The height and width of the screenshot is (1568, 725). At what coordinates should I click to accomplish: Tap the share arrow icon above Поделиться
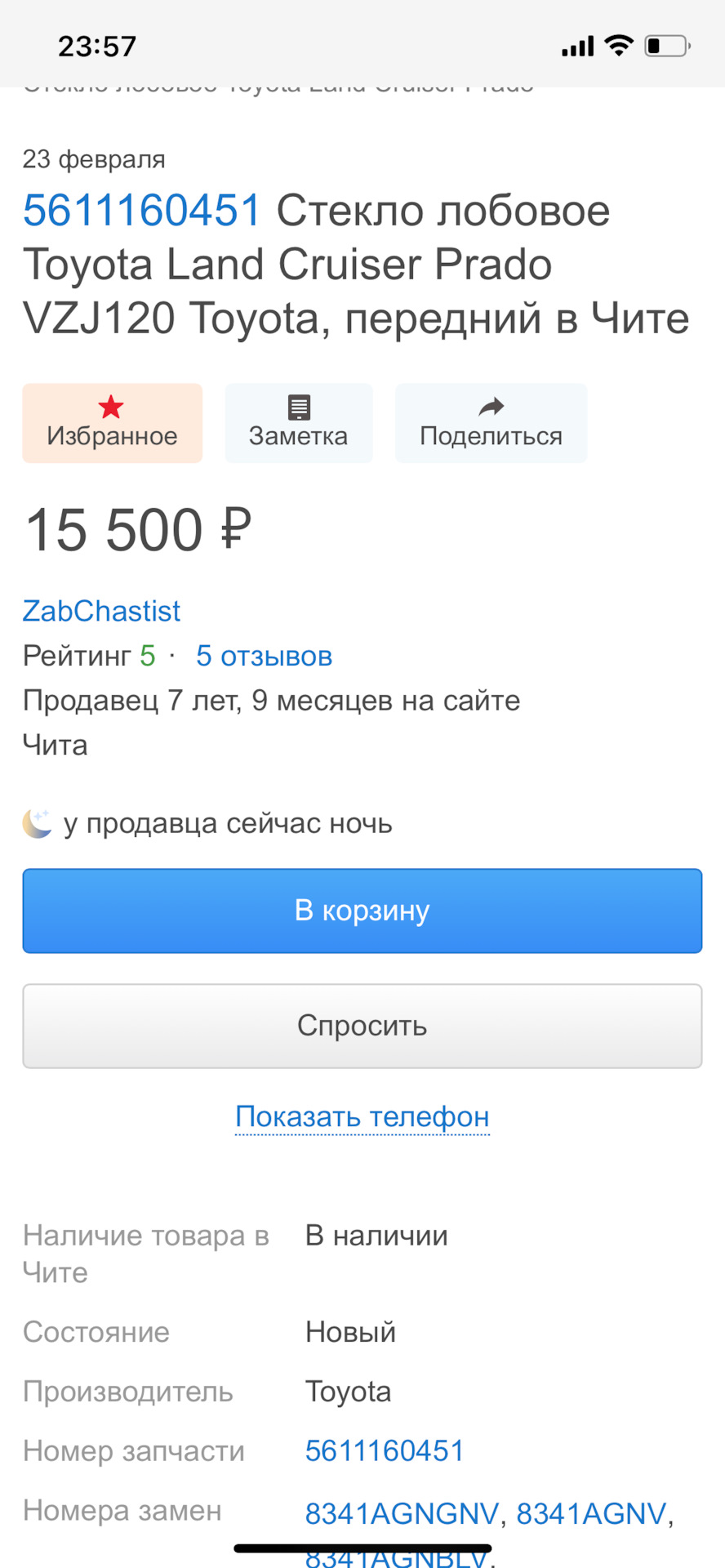(x=490, y=406)
